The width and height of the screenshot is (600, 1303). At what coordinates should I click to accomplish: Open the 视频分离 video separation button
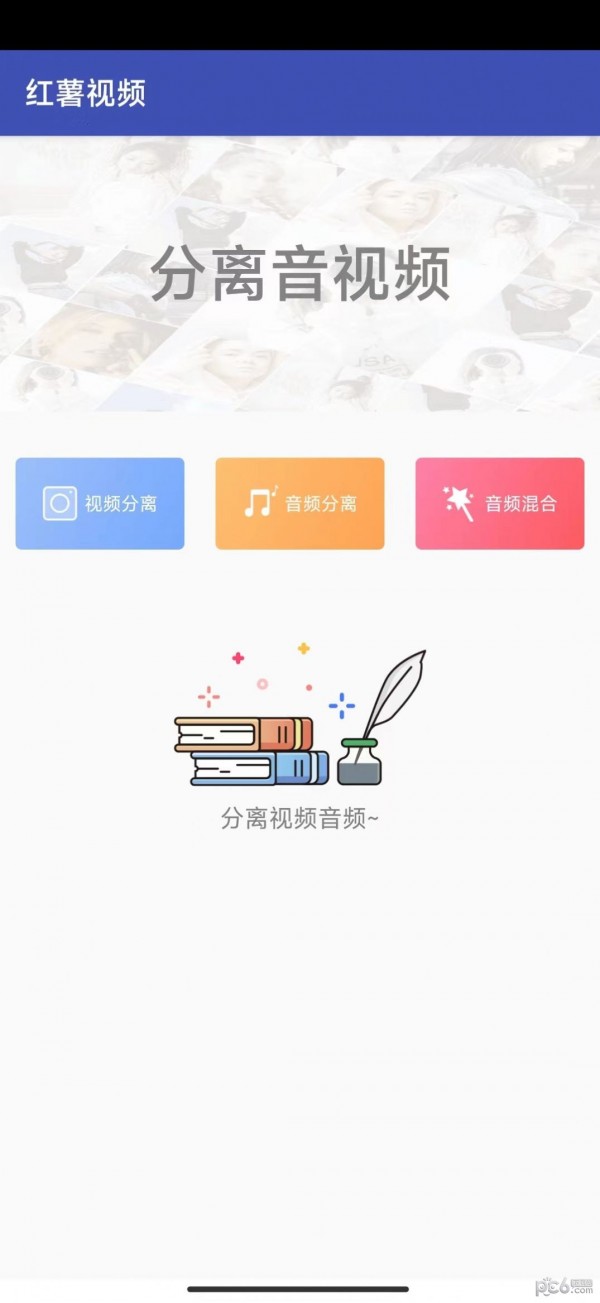100,503
